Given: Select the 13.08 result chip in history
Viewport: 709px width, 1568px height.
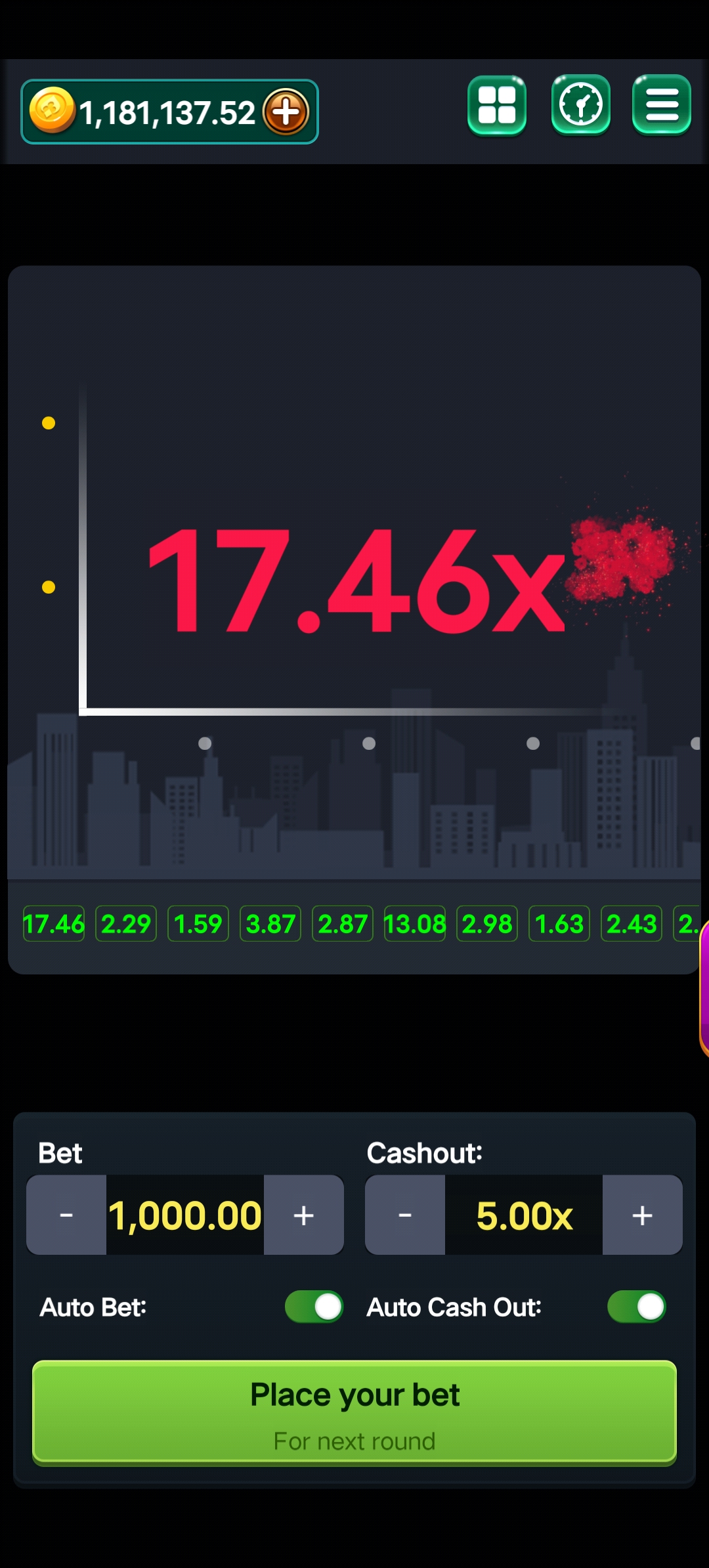Looking at the screenshot, I should click(415, 924).
